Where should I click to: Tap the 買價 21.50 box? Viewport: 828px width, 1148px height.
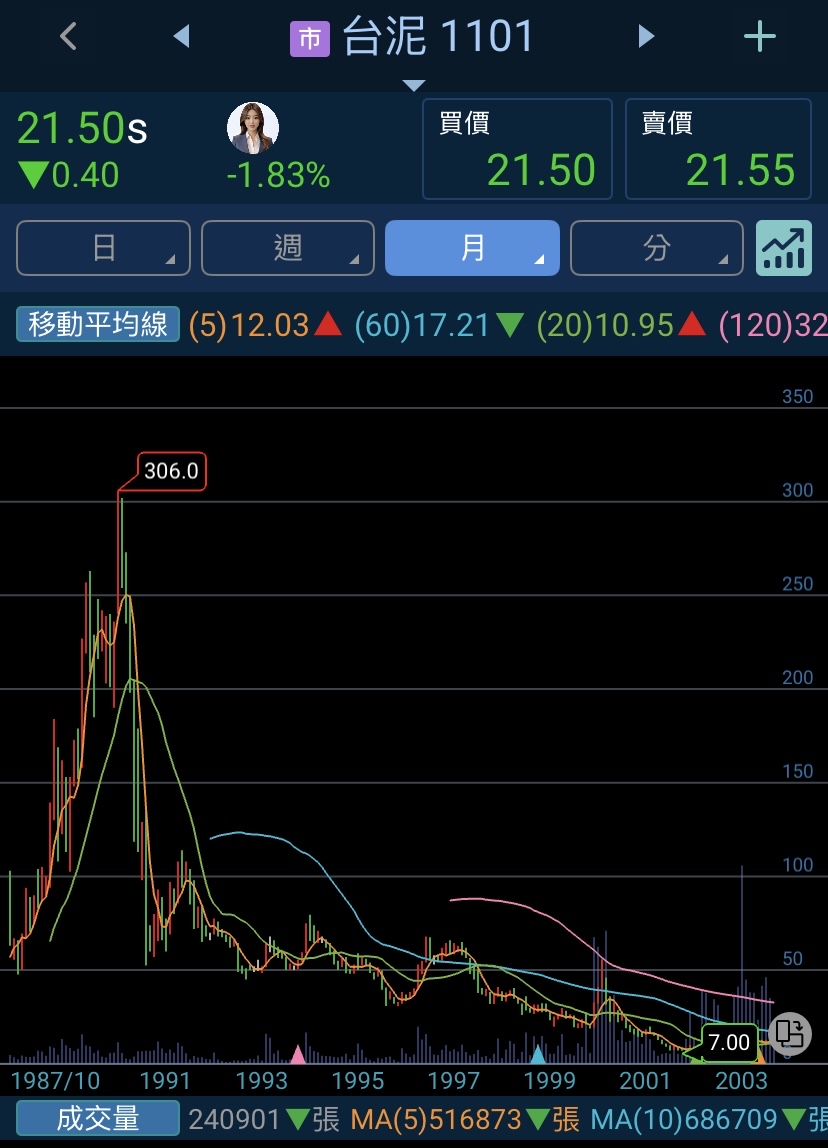(x=517, y=150)
